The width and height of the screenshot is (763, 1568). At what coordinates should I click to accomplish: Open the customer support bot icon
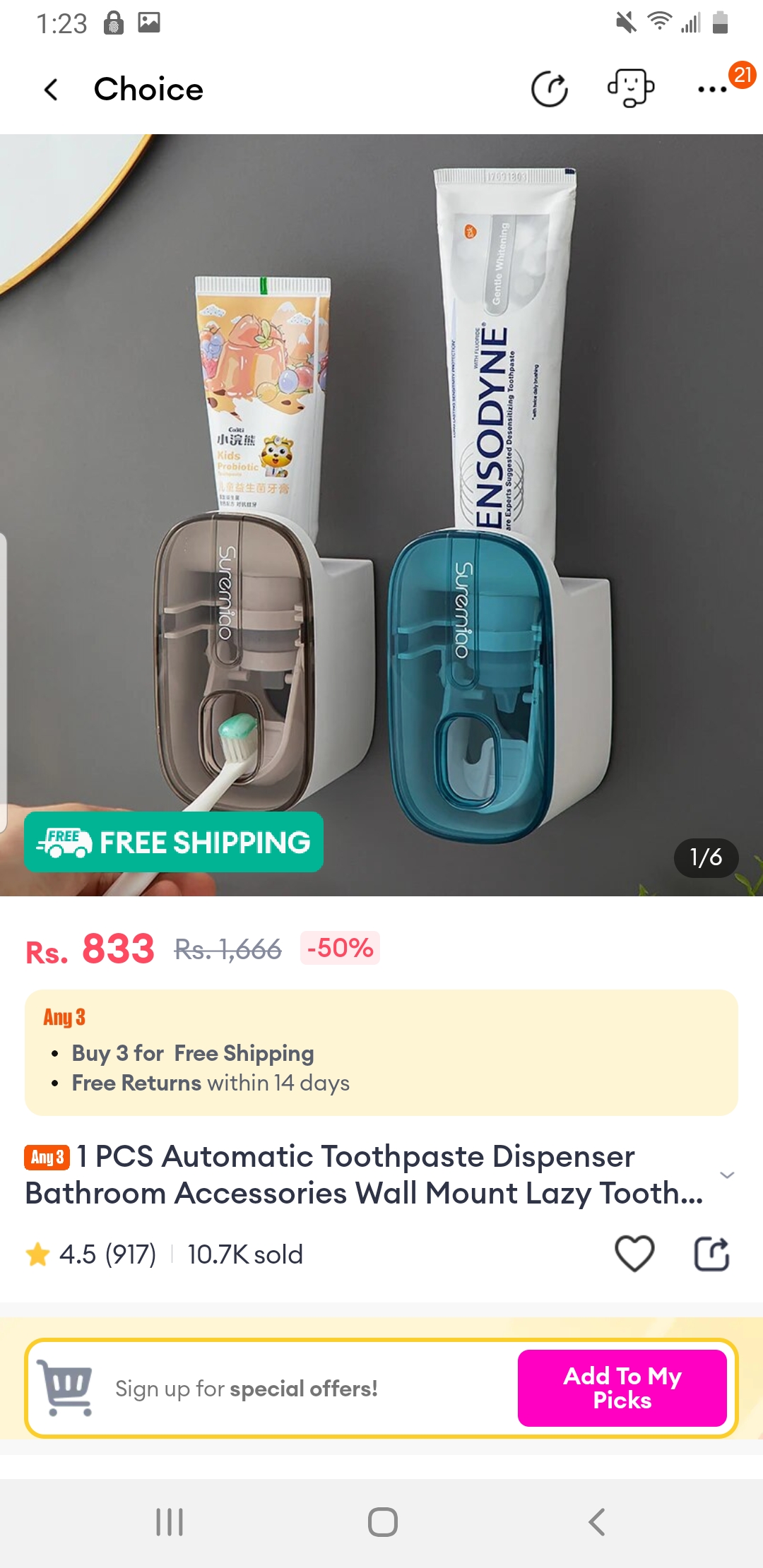pos(630,88)
